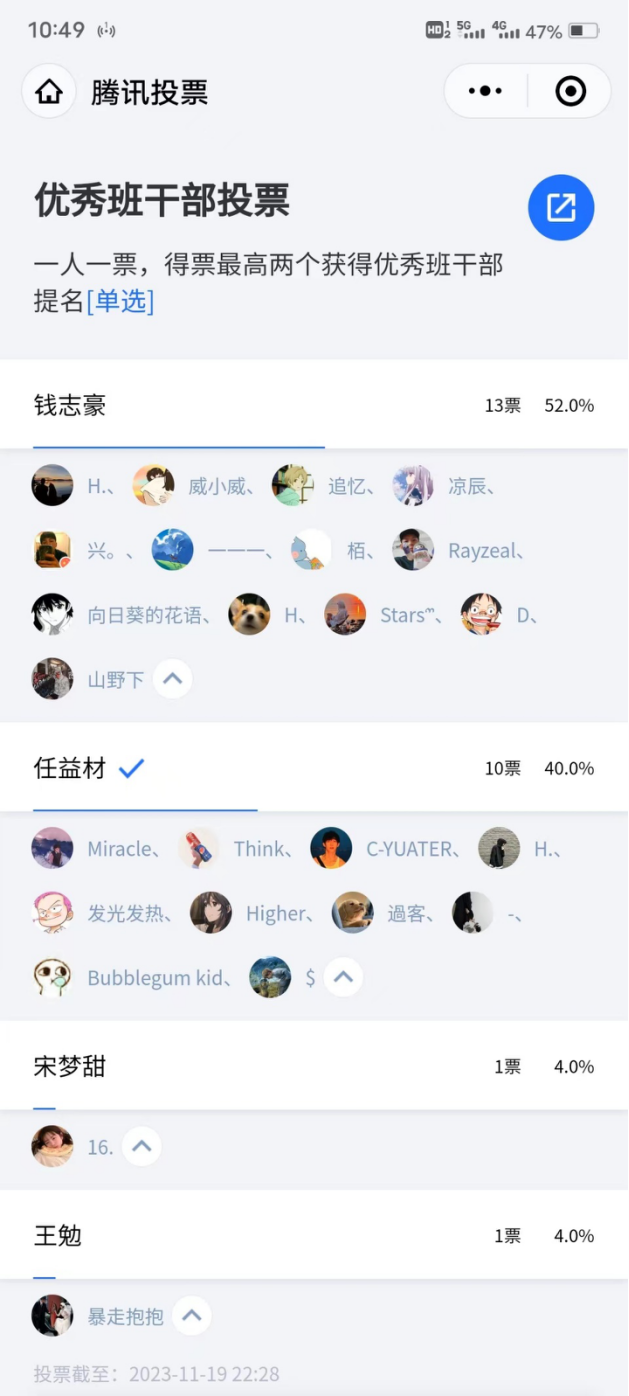Open the three-dot more menu
This screenshot has height=1396, width=629.
(x=485, y=92)
